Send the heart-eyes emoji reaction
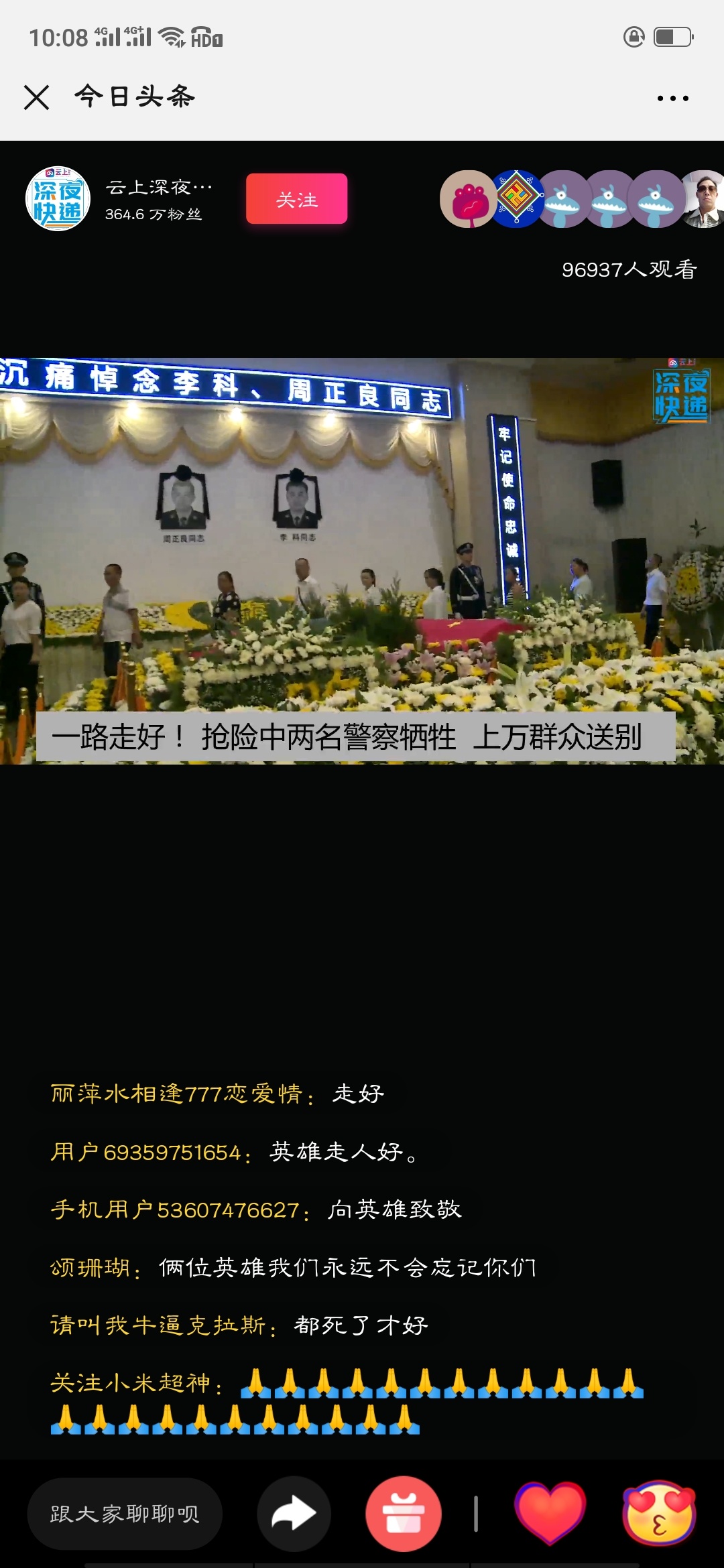 (x=660, y=1514)
